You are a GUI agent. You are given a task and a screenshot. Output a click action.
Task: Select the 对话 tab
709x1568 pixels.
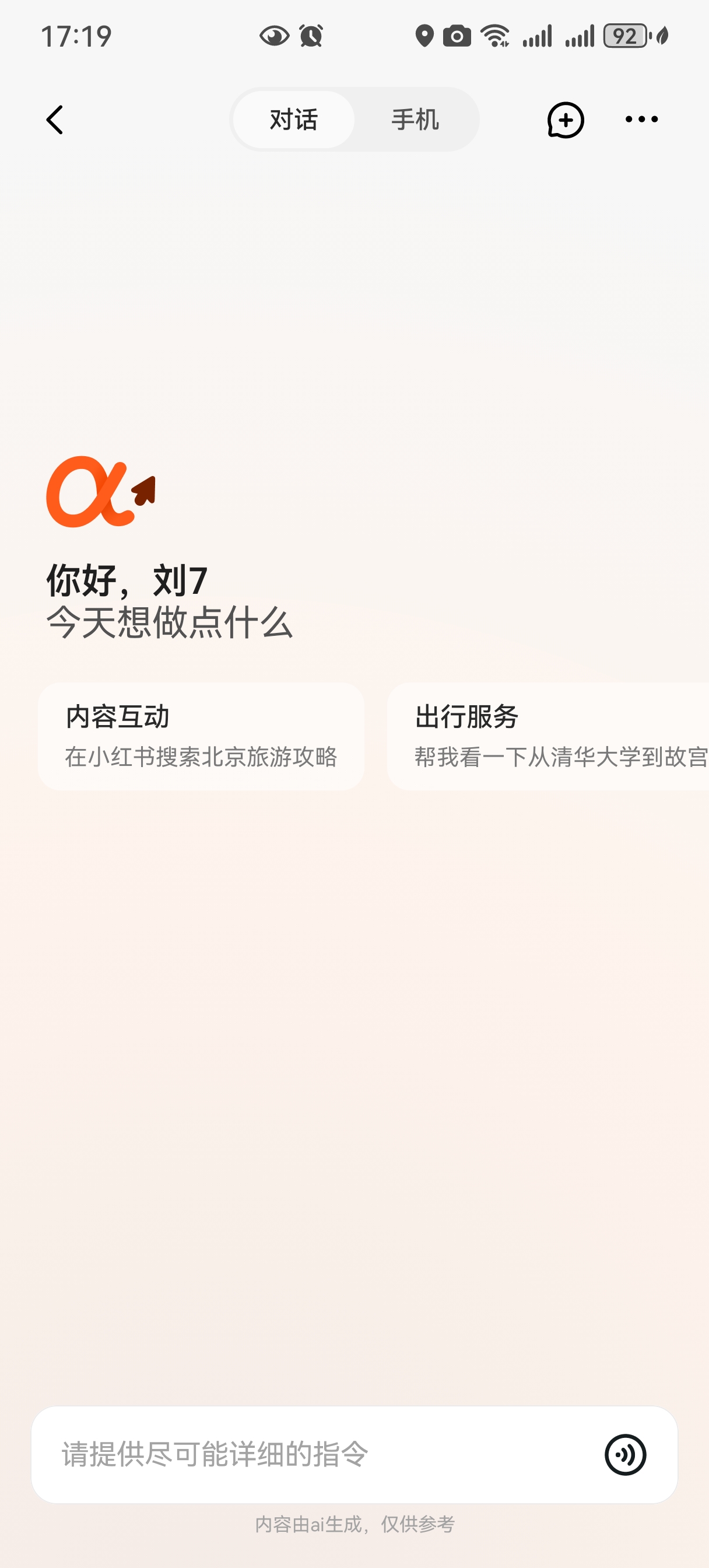tap(293, 120)
